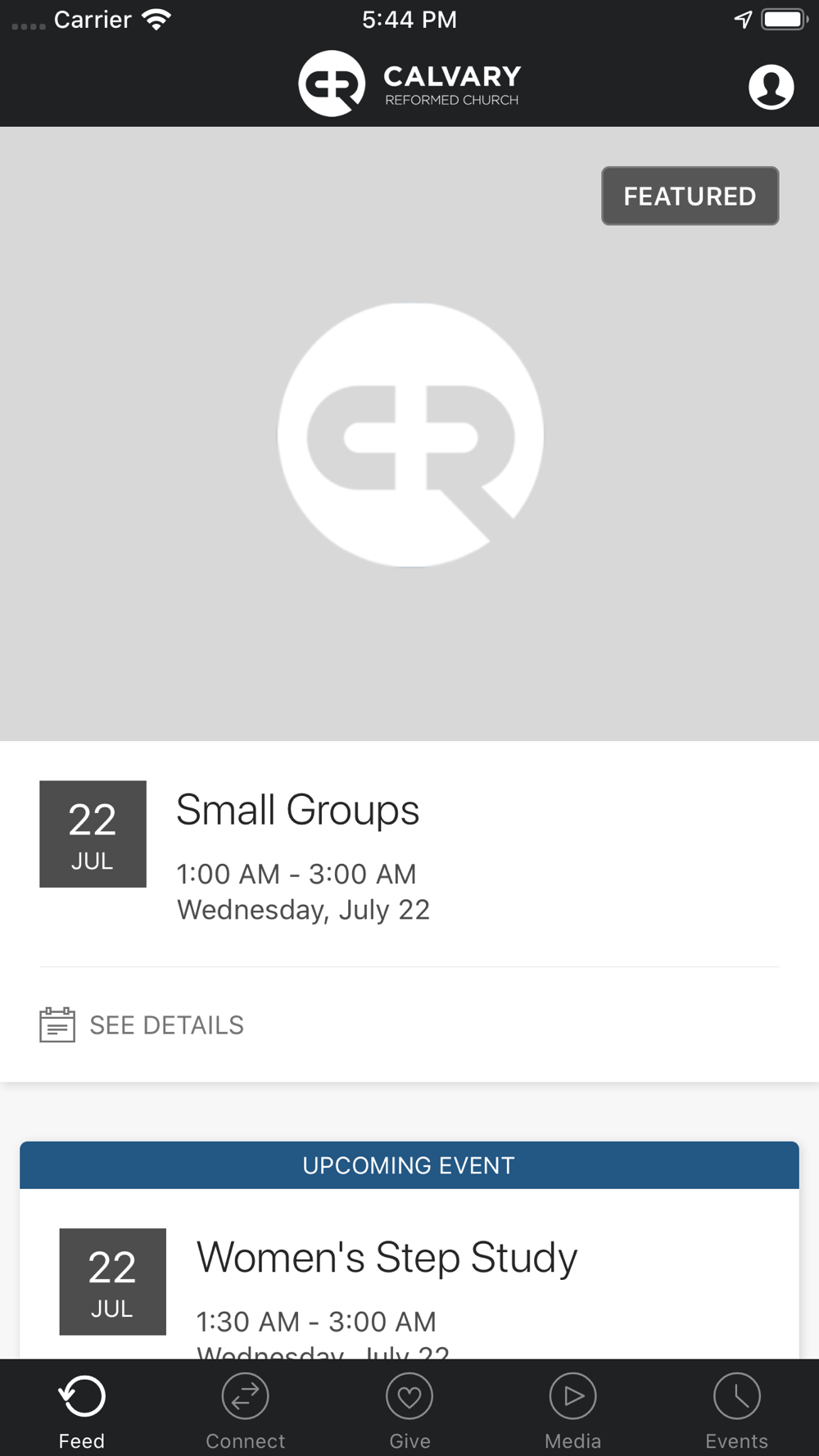This screenshot has height=1456, width=819.
Task: Open the user profile icon
Action: point(771,87)
